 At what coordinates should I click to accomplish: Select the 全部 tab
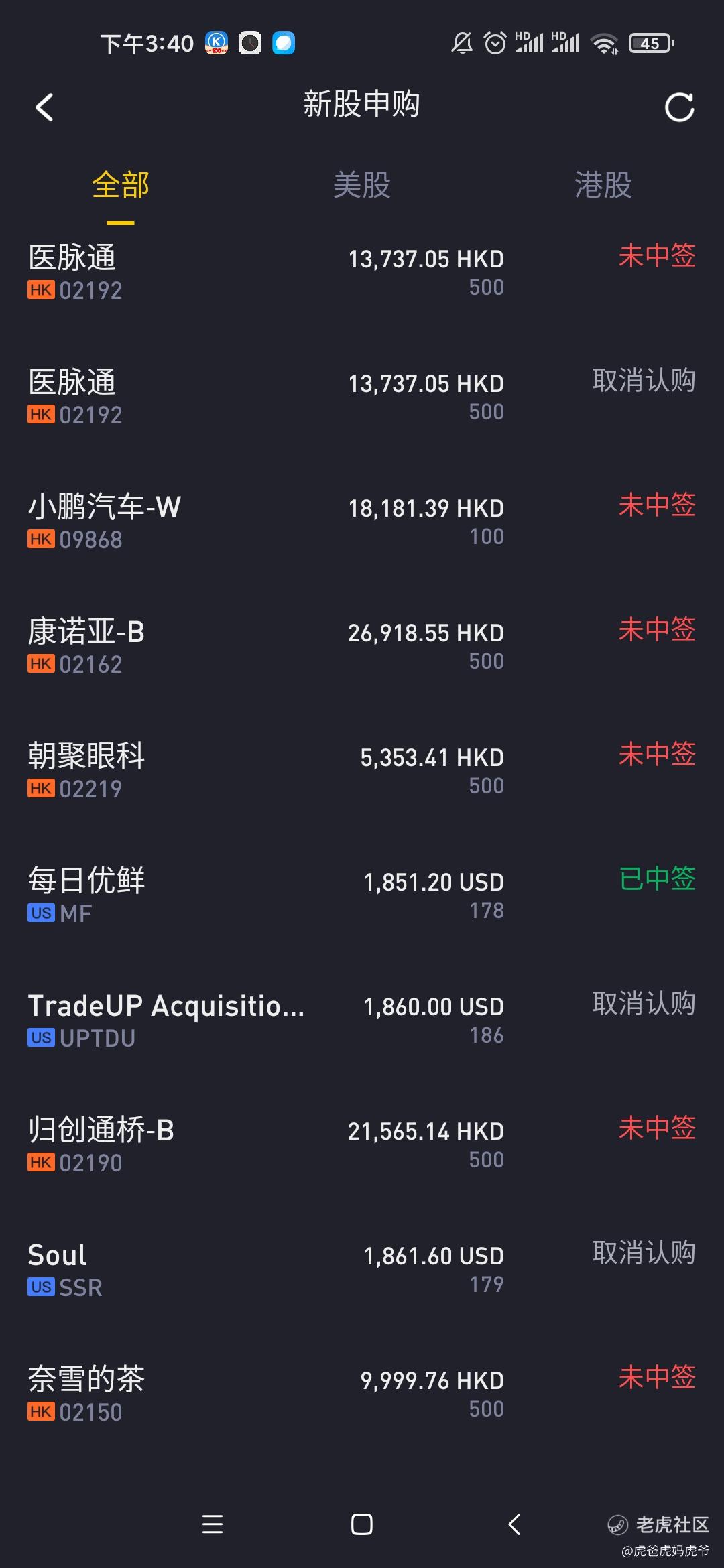[121, 185]
